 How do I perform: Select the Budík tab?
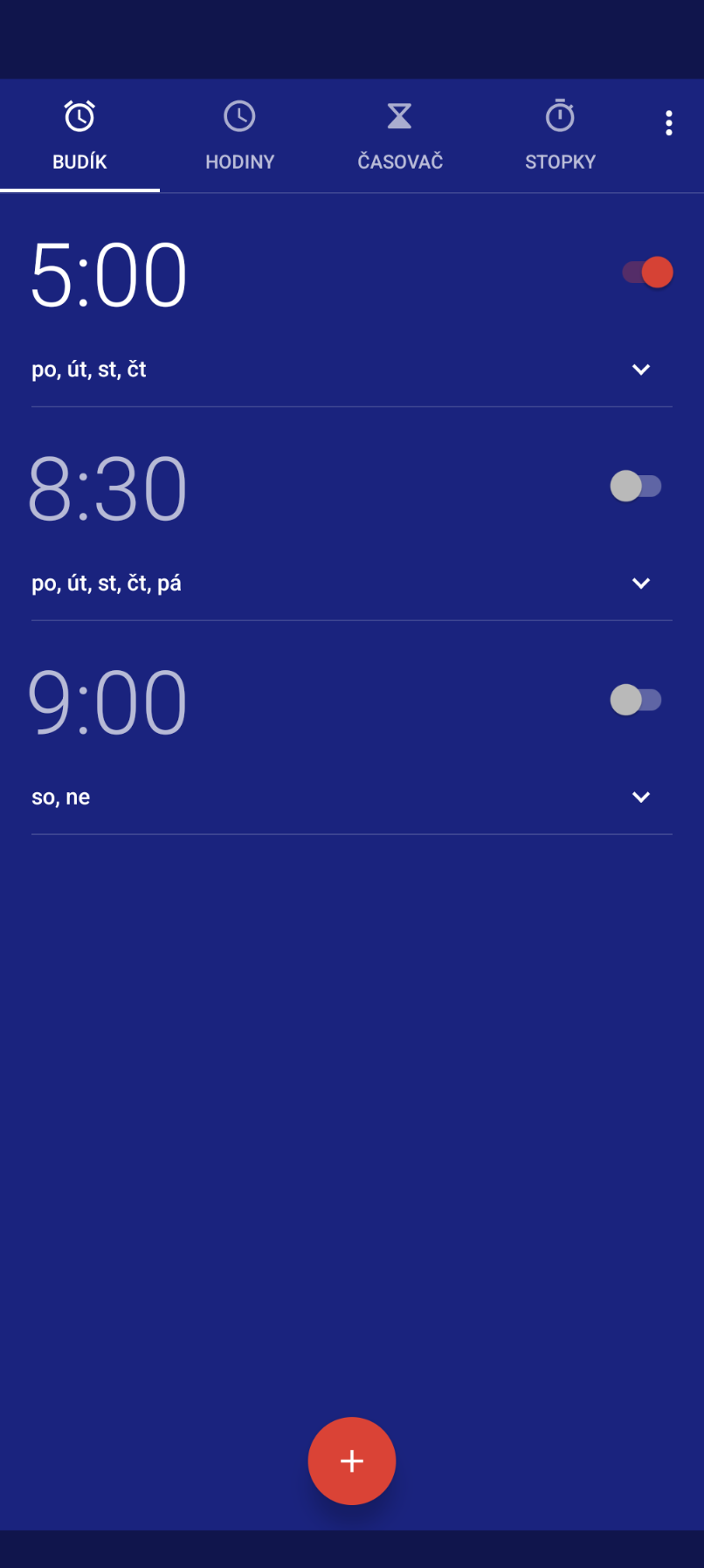pyautogui.click(x=79, y=136)
